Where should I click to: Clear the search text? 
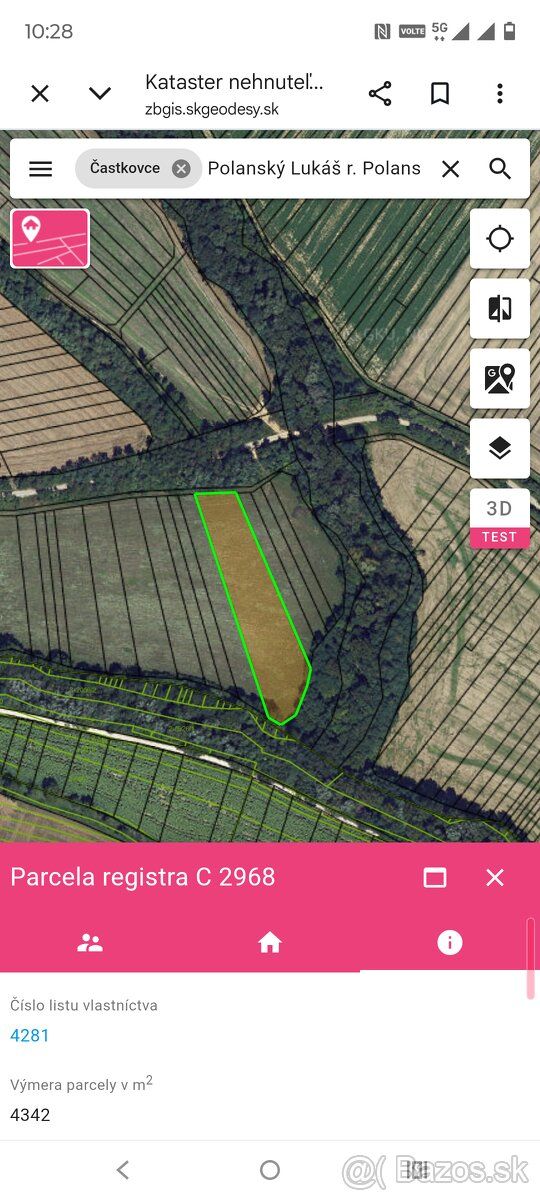[451, 168]
